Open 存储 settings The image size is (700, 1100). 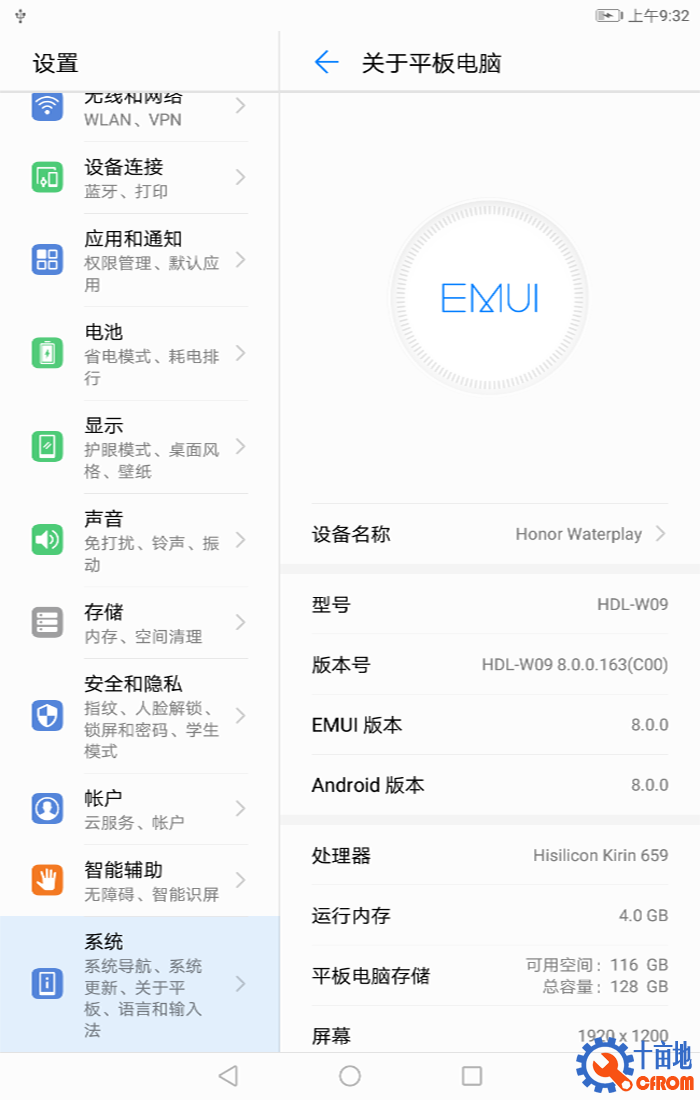pyautogui.click(x=140, y=622)
